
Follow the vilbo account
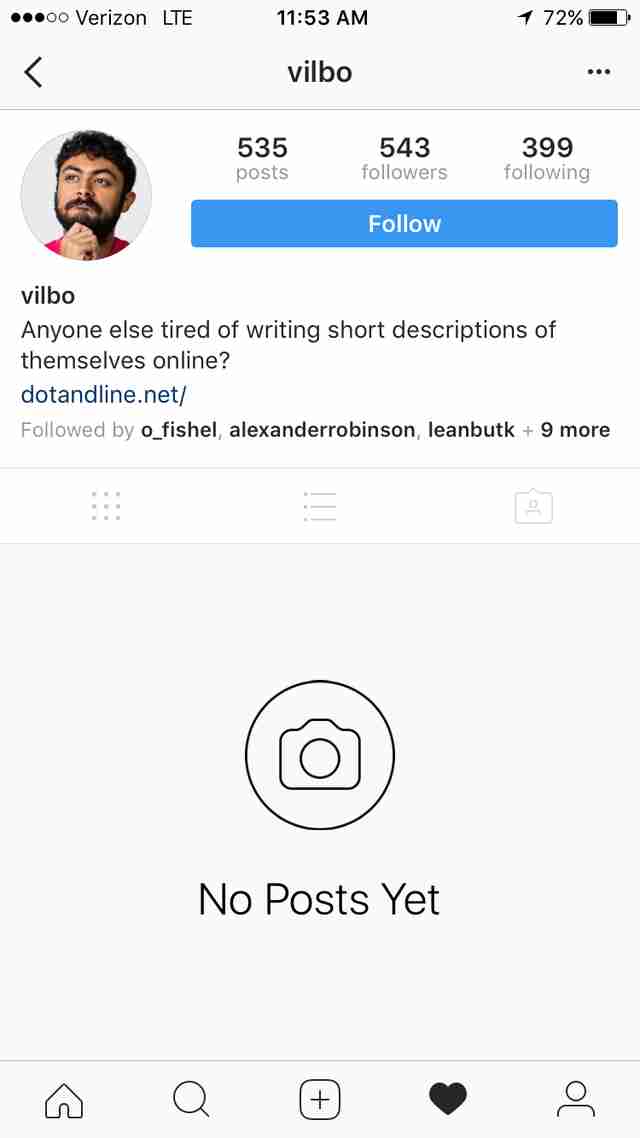click(404, 224)
